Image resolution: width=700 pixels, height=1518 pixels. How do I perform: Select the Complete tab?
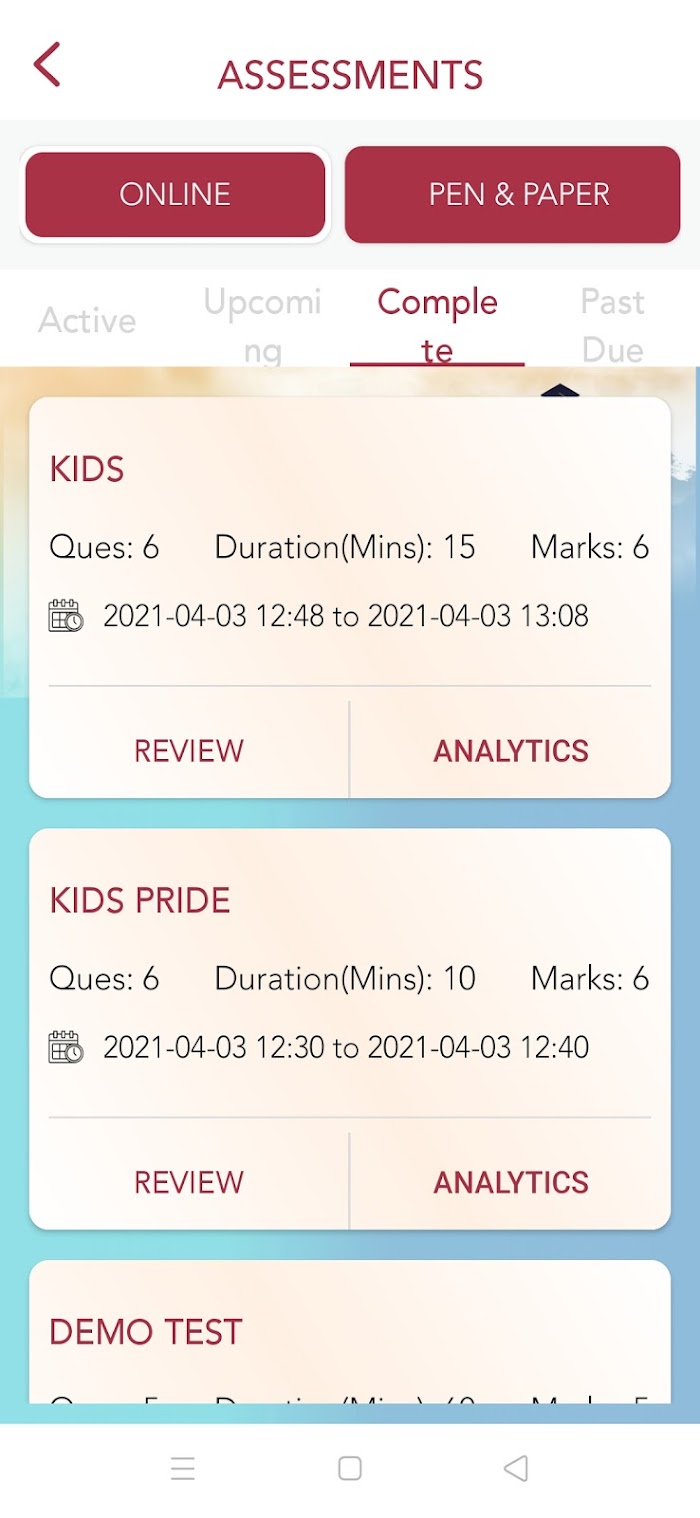point(437,325)
